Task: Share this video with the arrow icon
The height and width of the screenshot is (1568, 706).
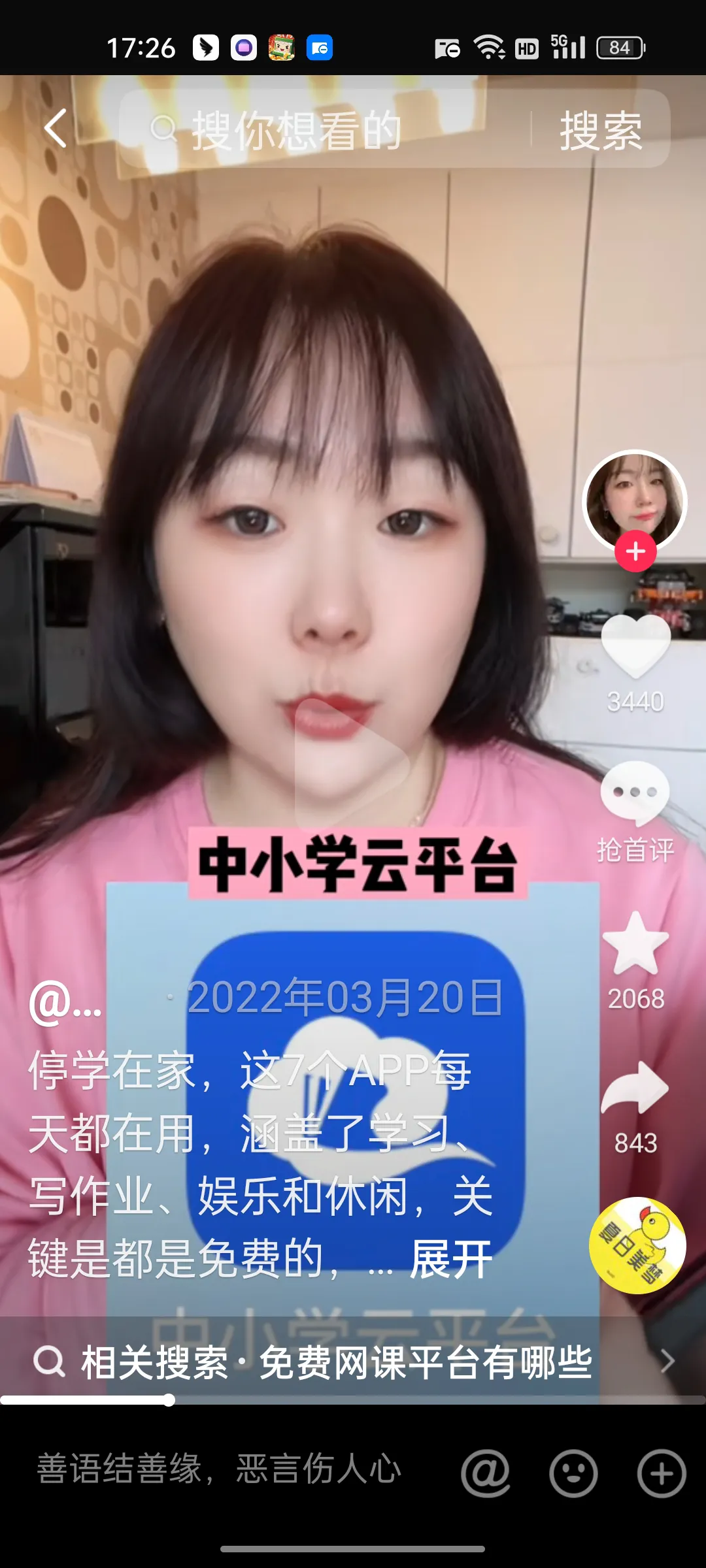Action: pos(635,1088)
